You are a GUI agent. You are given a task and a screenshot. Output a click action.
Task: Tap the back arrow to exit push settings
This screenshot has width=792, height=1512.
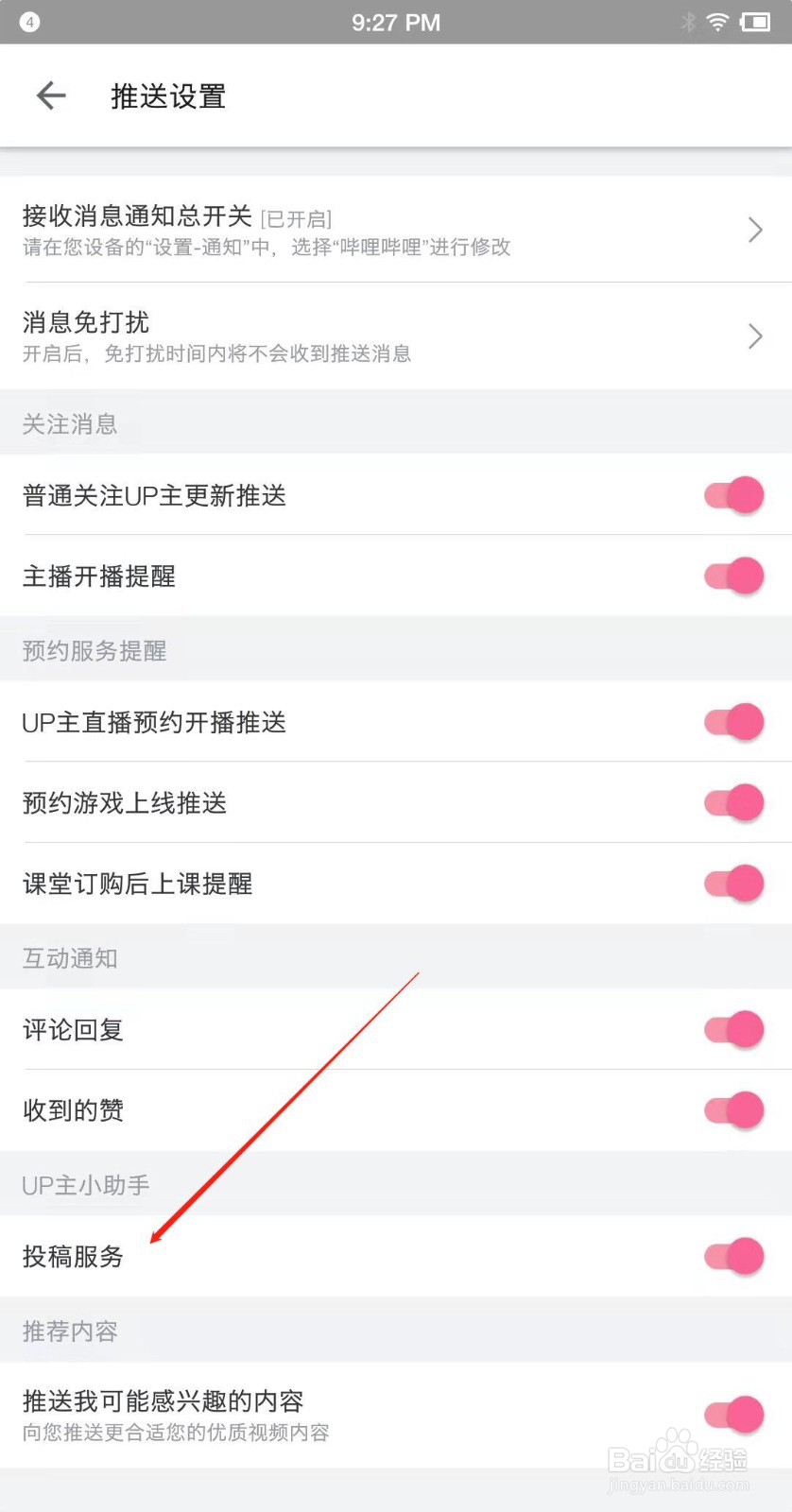pyautogui.click(x=49, y=95)
